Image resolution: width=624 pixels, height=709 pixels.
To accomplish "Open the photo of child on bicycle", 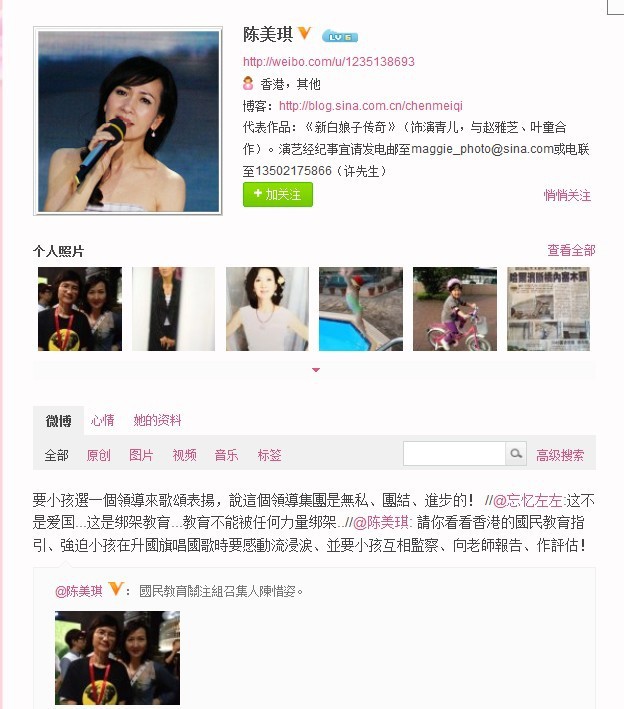I will [x=454, y=309].
